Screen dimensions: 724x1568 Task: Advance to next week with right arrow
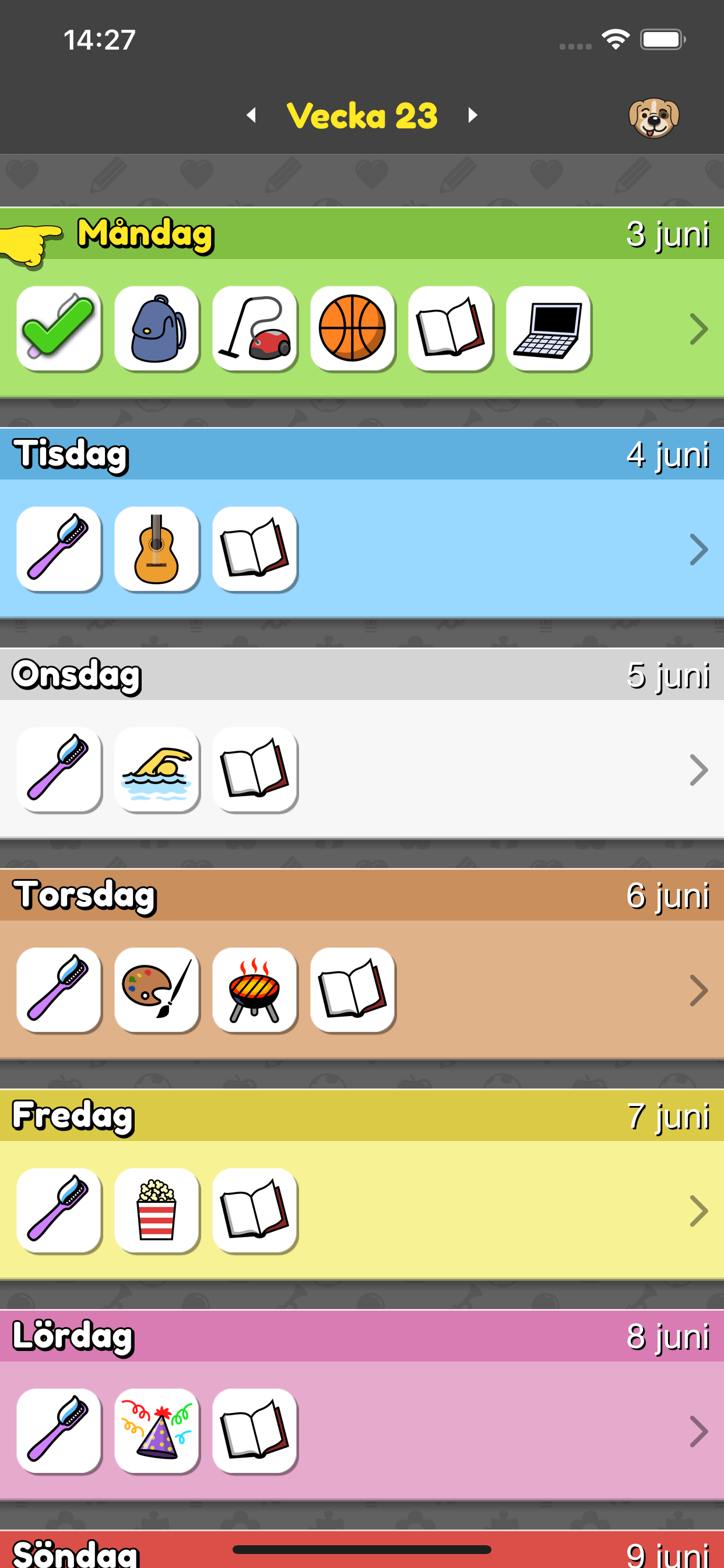473,116
